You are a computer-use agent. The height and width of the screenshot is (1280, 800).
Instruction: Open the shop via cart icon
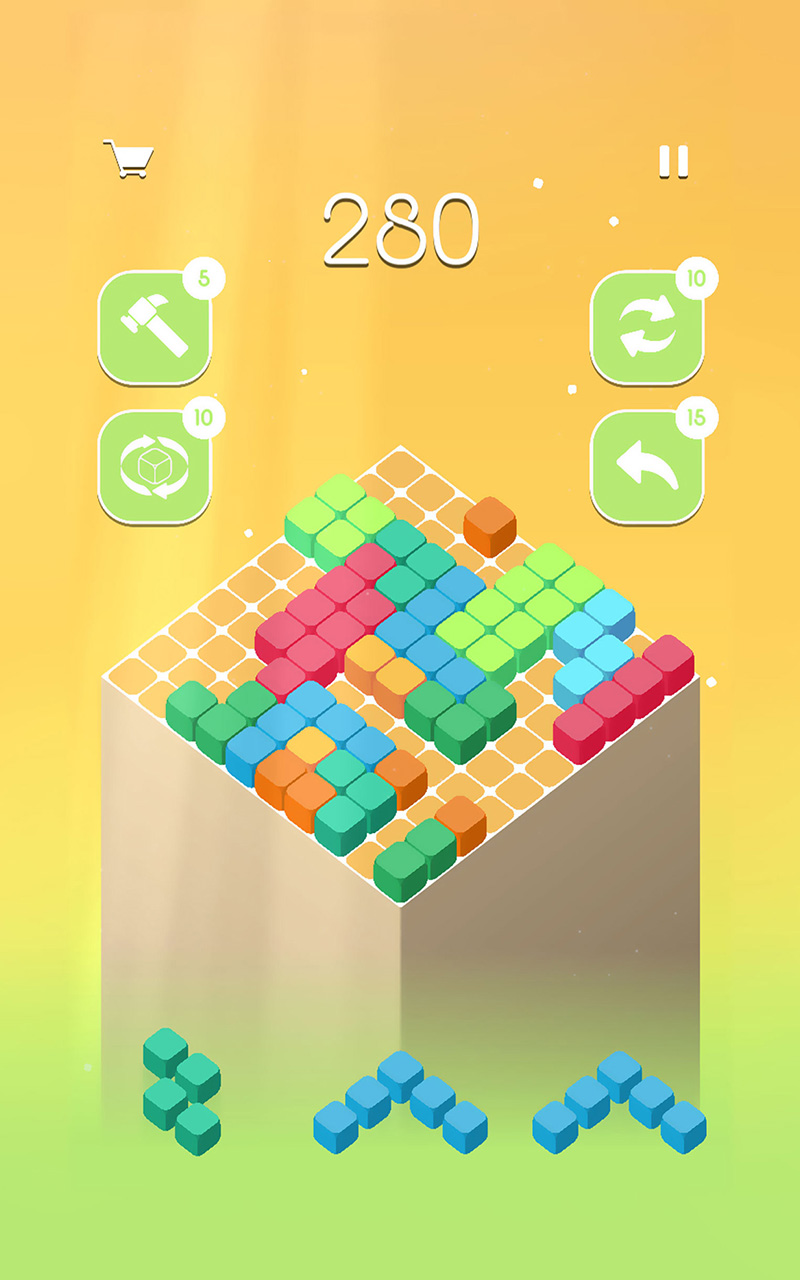click(128, 157)
